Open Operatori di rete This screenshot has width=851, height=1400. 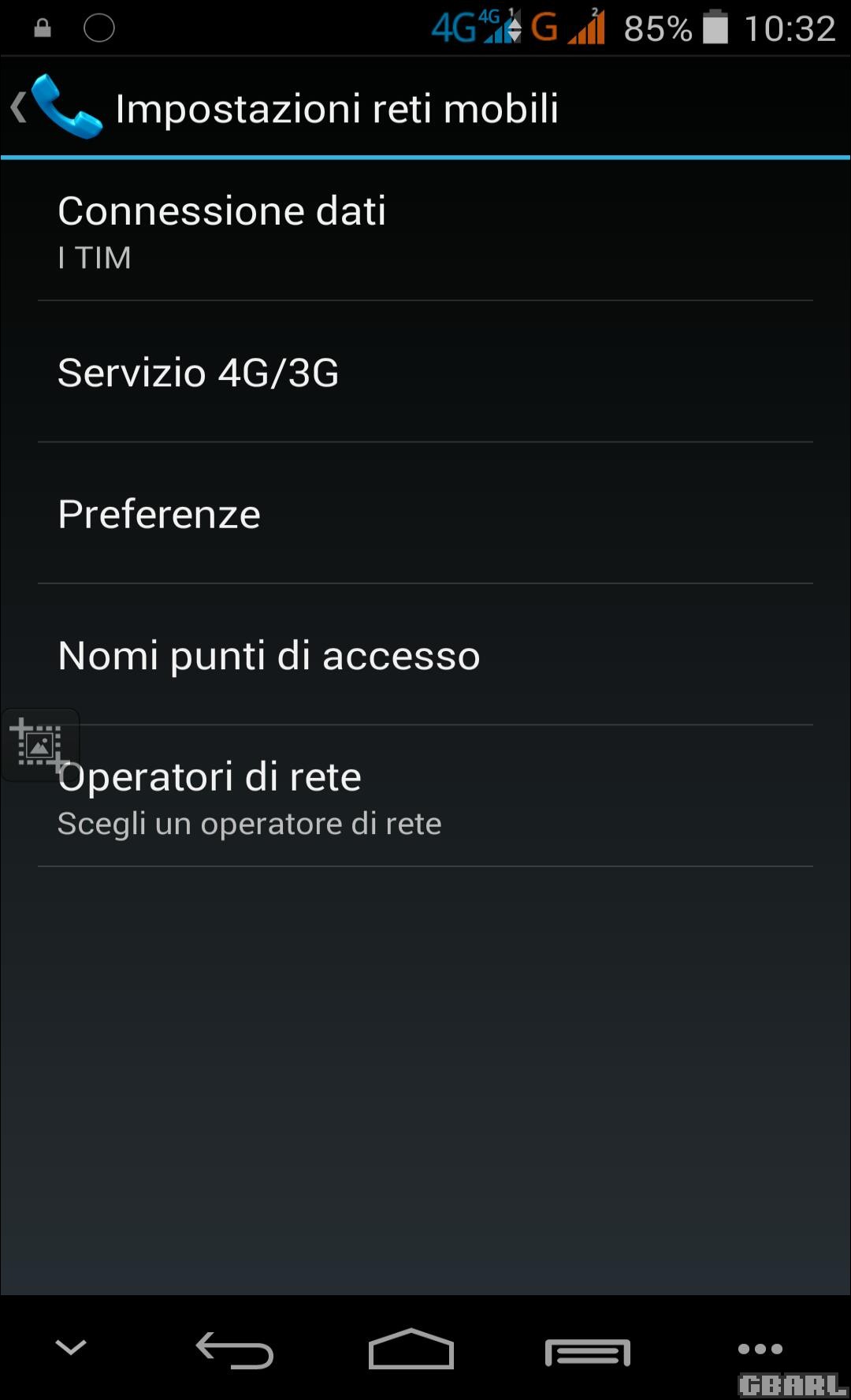(x=425, y=797)
